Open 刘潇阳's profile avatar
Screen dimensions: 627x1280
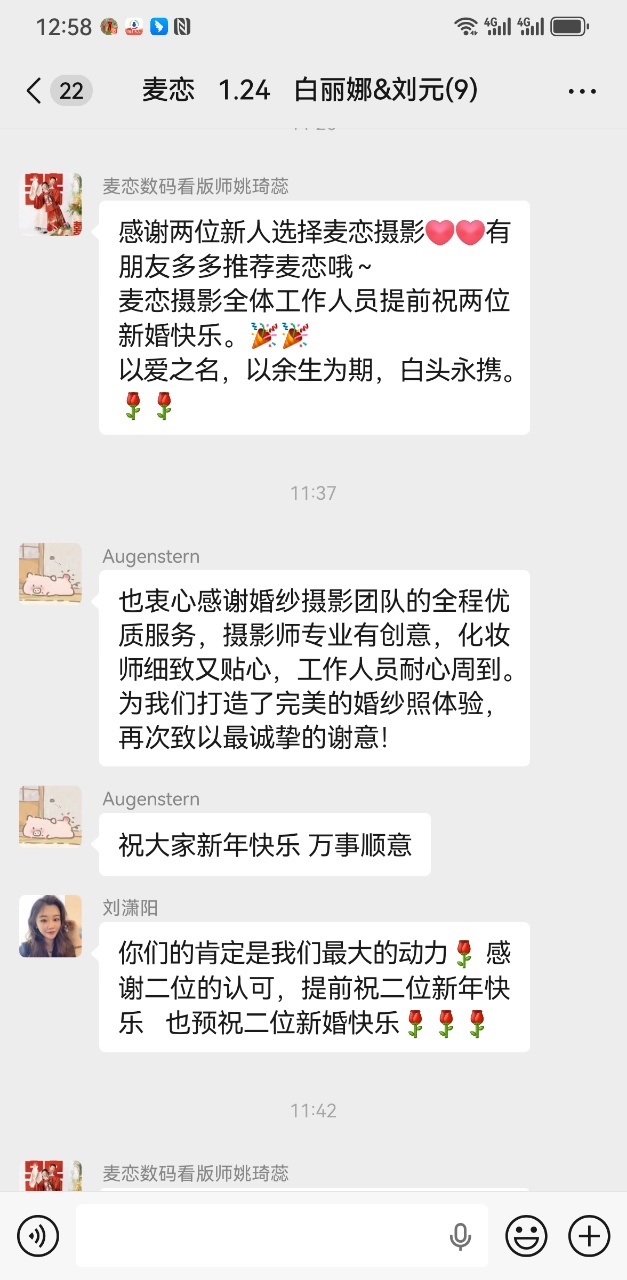50,926
